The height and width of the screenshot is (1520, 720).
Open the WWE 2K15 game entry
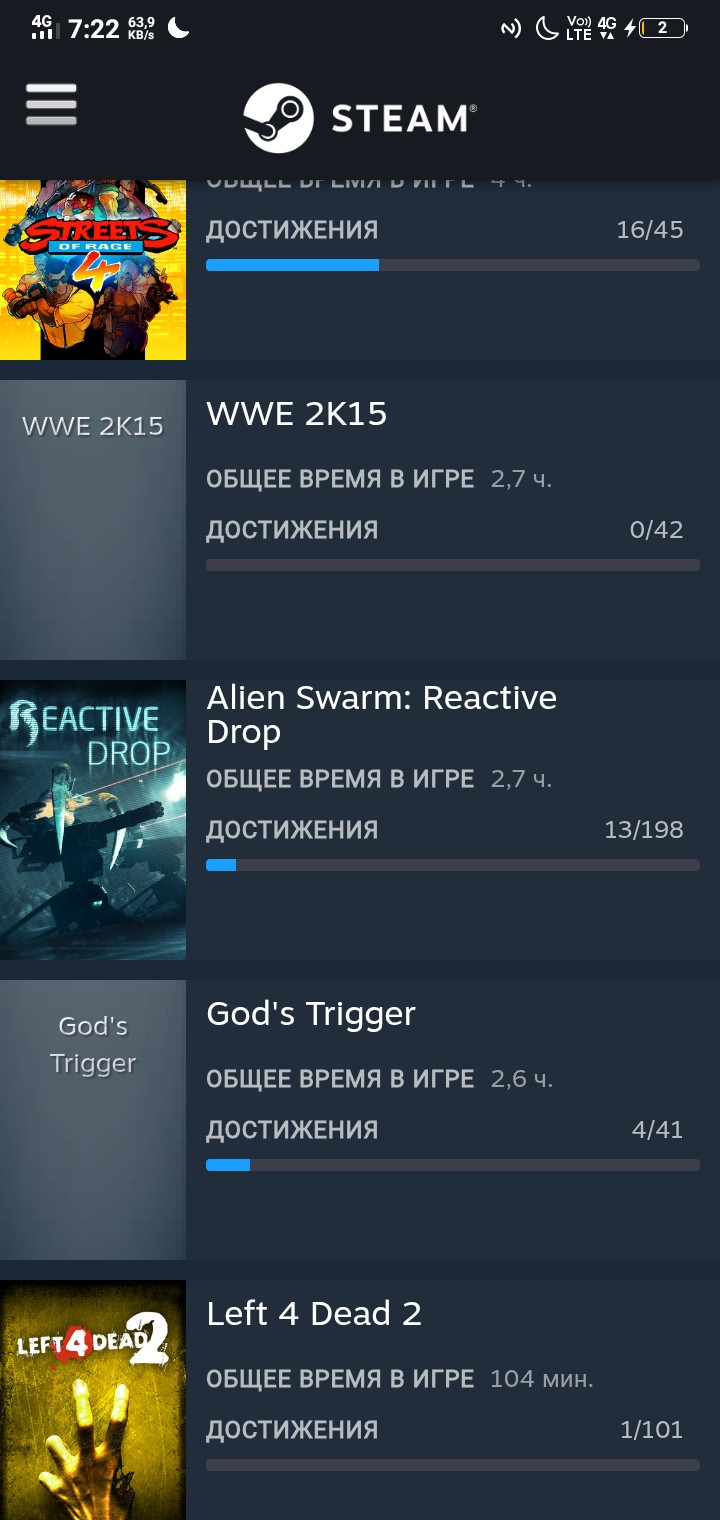[360, 520]
